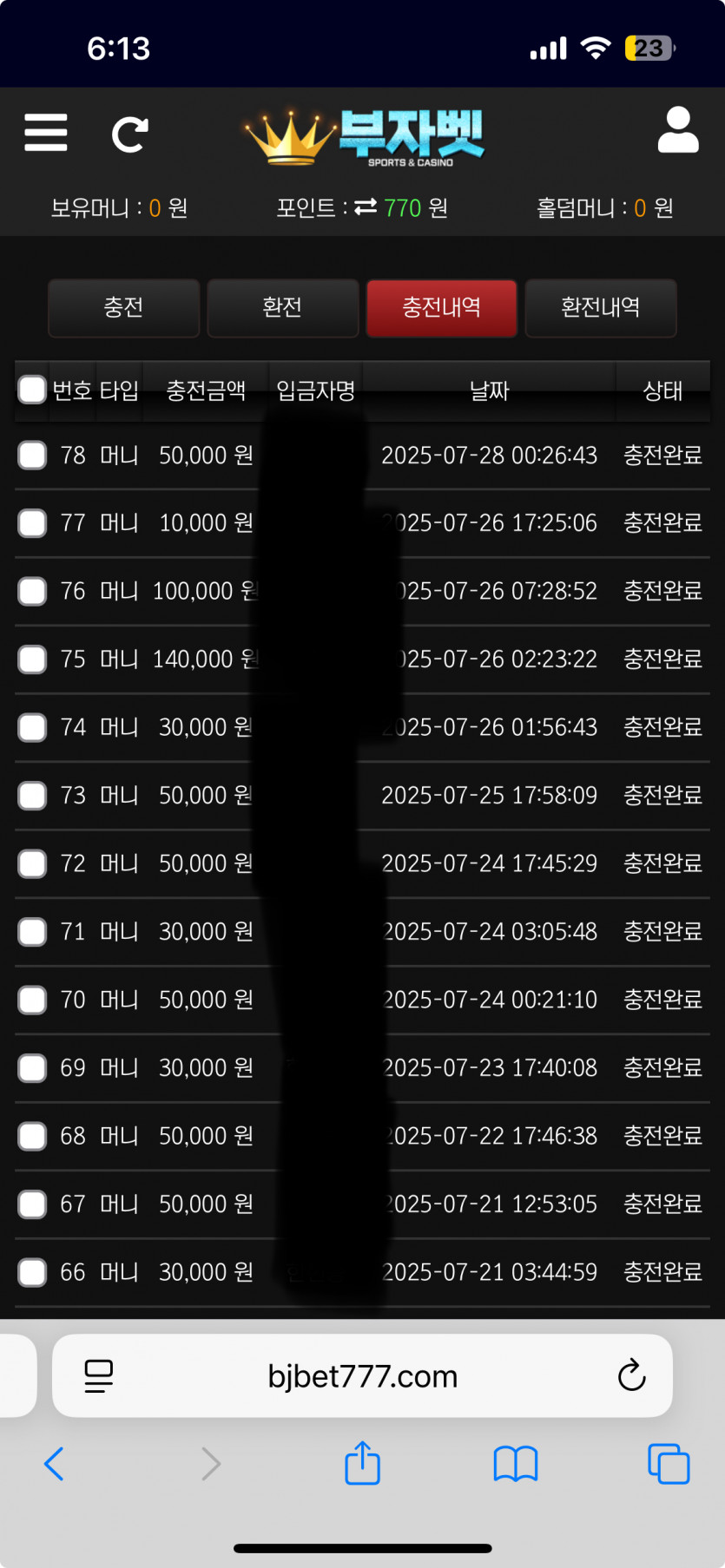Viewport: 725px width, 1568px height.
Task: Tap the bjbet777.com address bar
Action: (x=362, y=1375)
